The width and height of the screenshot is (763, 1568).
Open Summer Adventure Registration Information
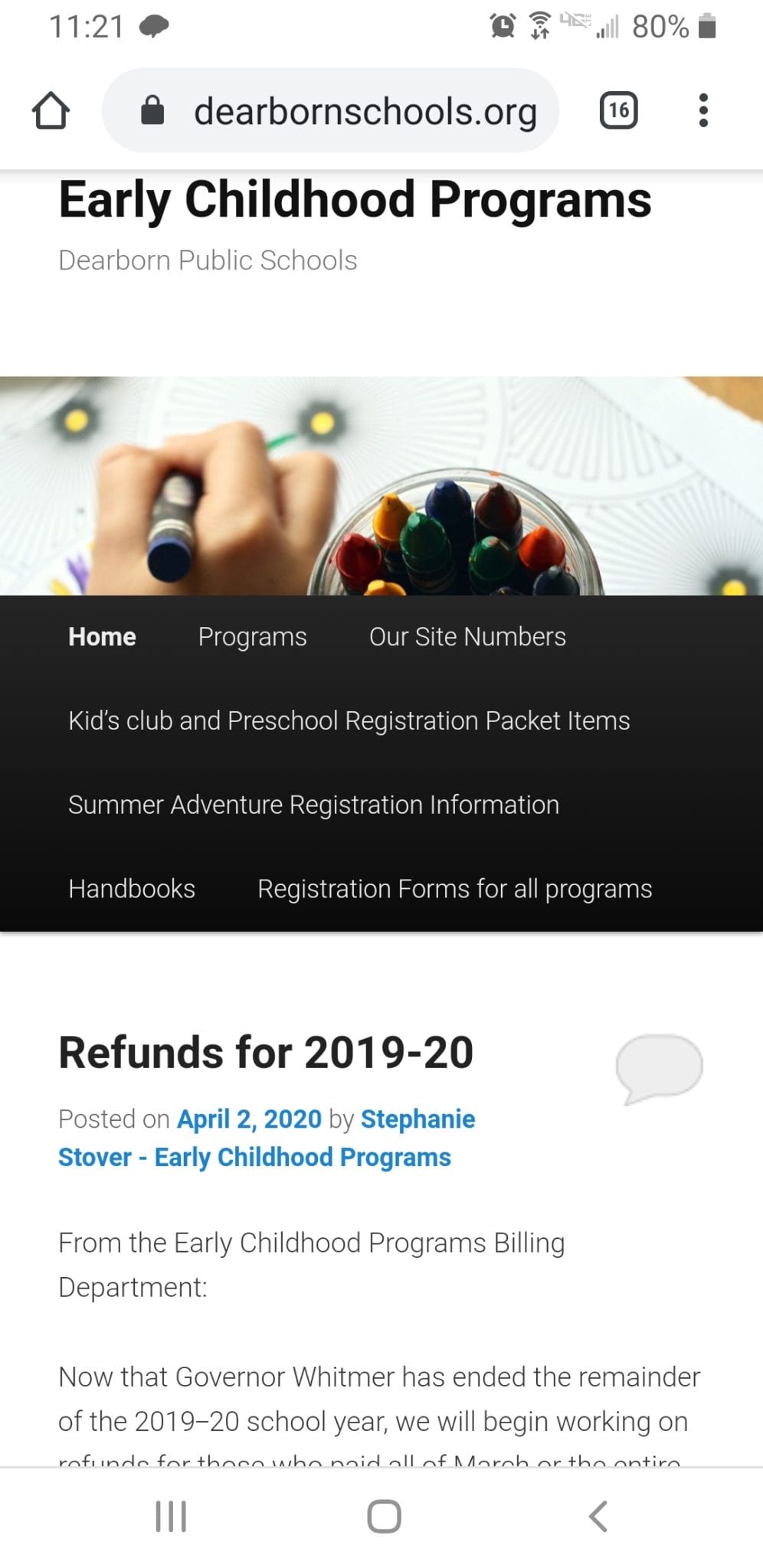[313, 805]
